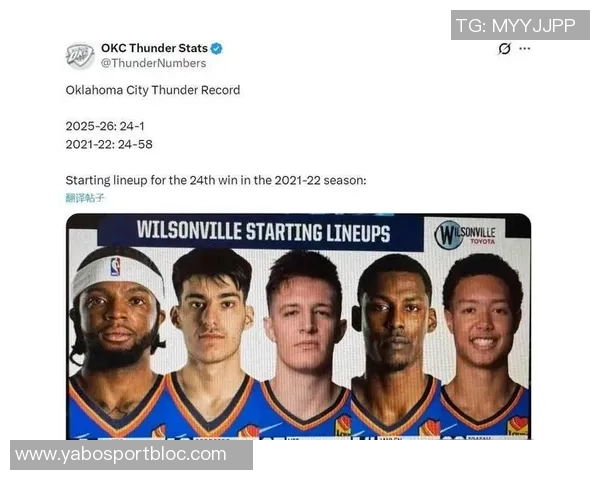Tap the translate post link
Screen dimensions: 600x480
tap(85, 198)
